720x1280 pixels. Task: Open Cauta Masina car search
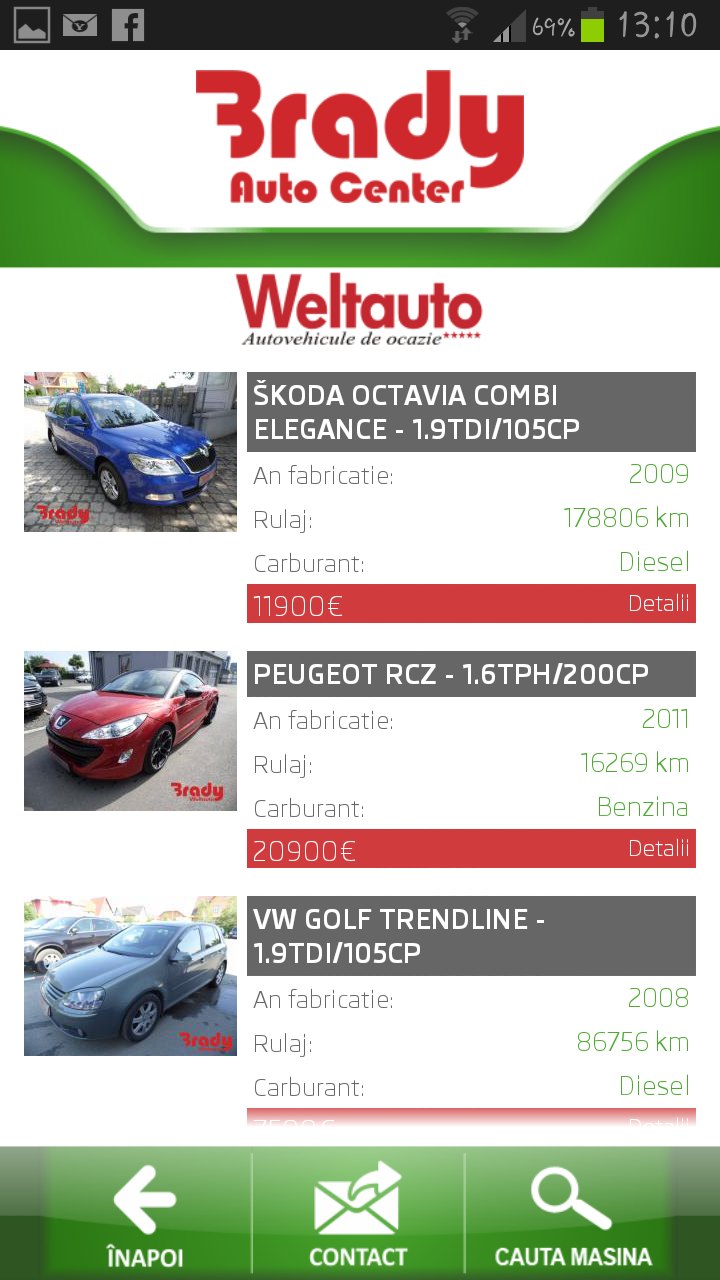point(573,1214)
